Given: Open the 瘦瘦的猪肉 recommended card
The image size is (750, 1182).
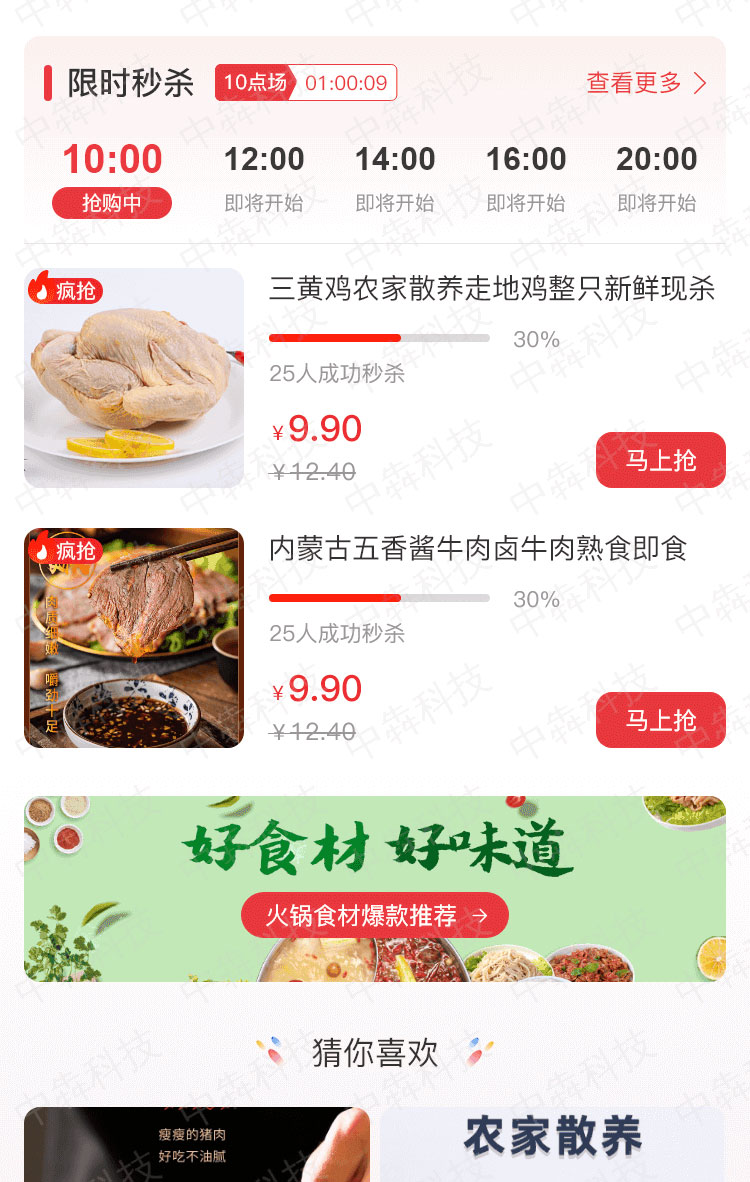Looking at the screenshot, I should (x=197, y=1145).
